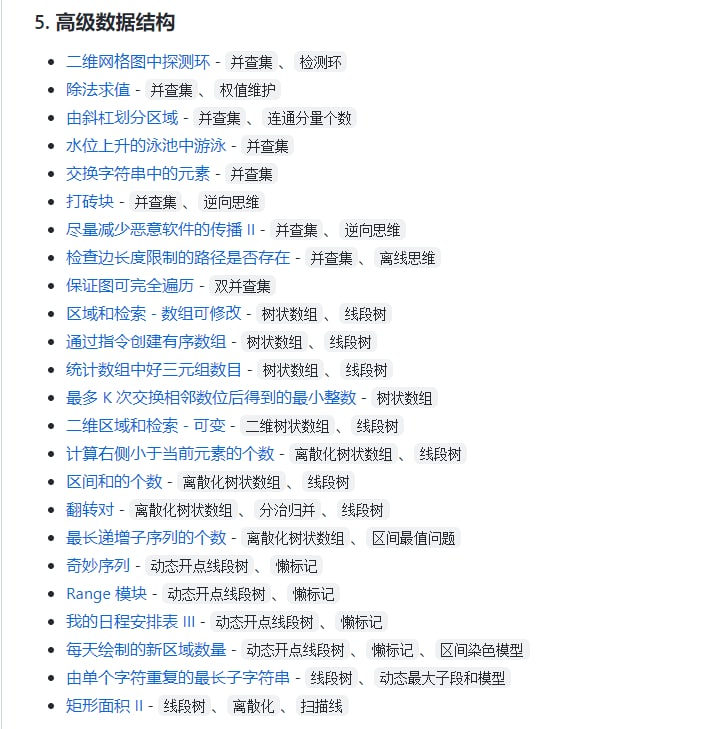Open 二维区域和检索 - 可变 link
The height and width of the screenshot is (729, 702).
(146, 426)
